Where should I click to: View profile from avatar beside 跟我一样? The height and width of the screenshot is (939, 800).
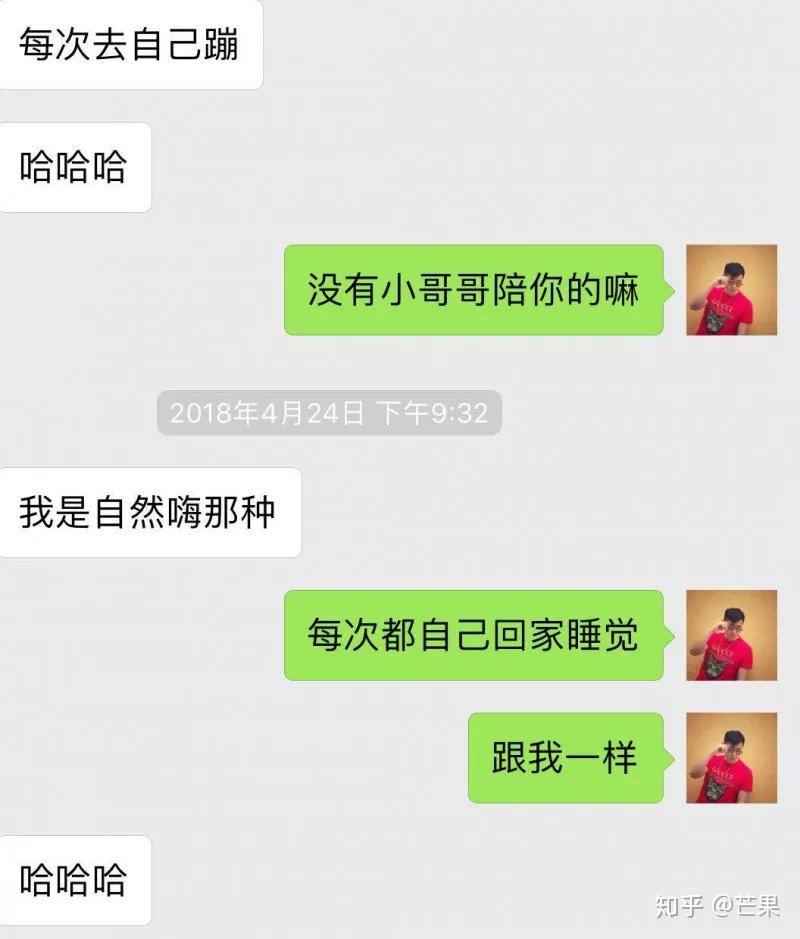point(731,757)
